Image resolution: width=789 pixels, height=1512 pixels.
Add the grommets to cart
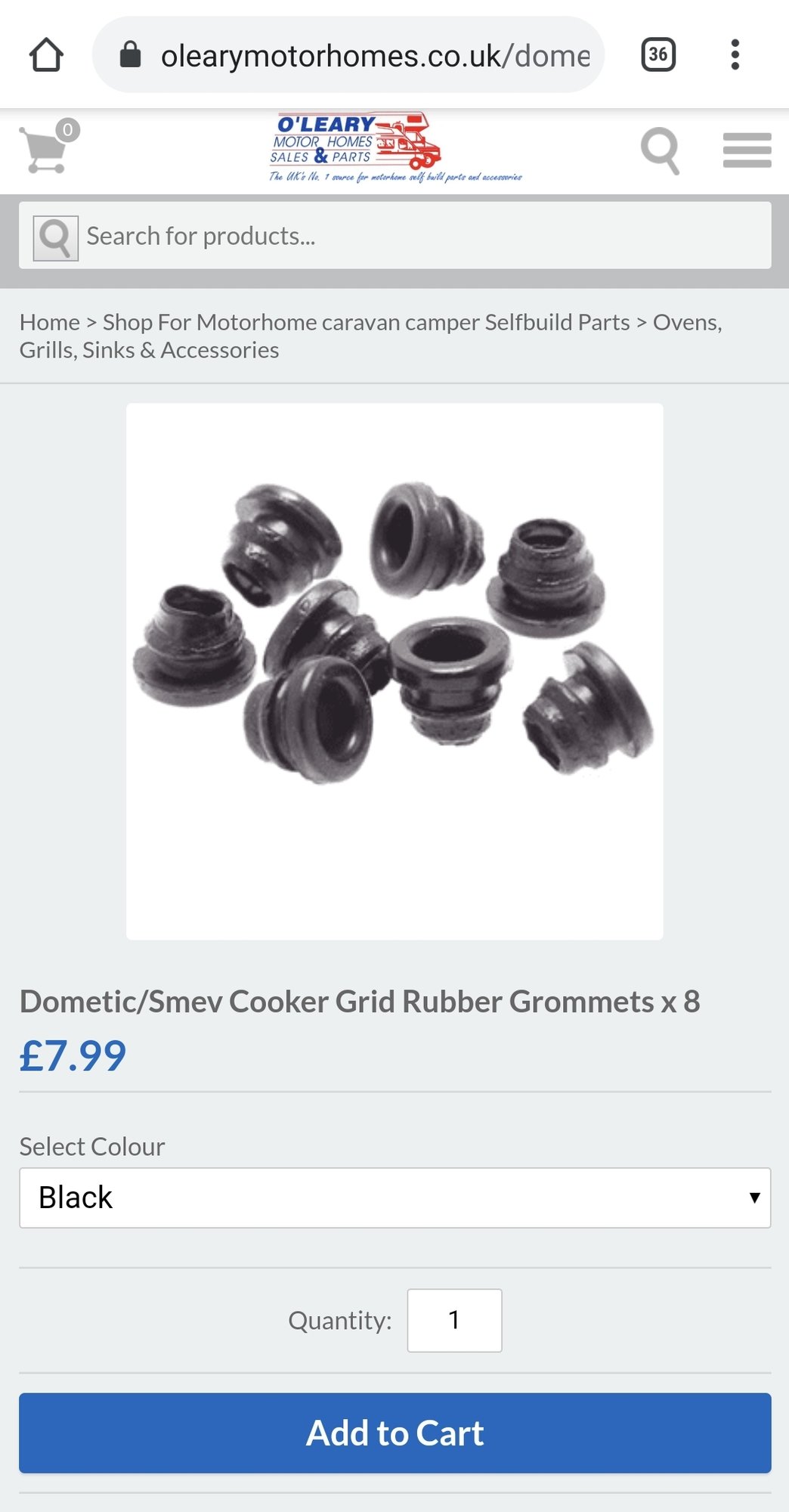point(394,1433)
